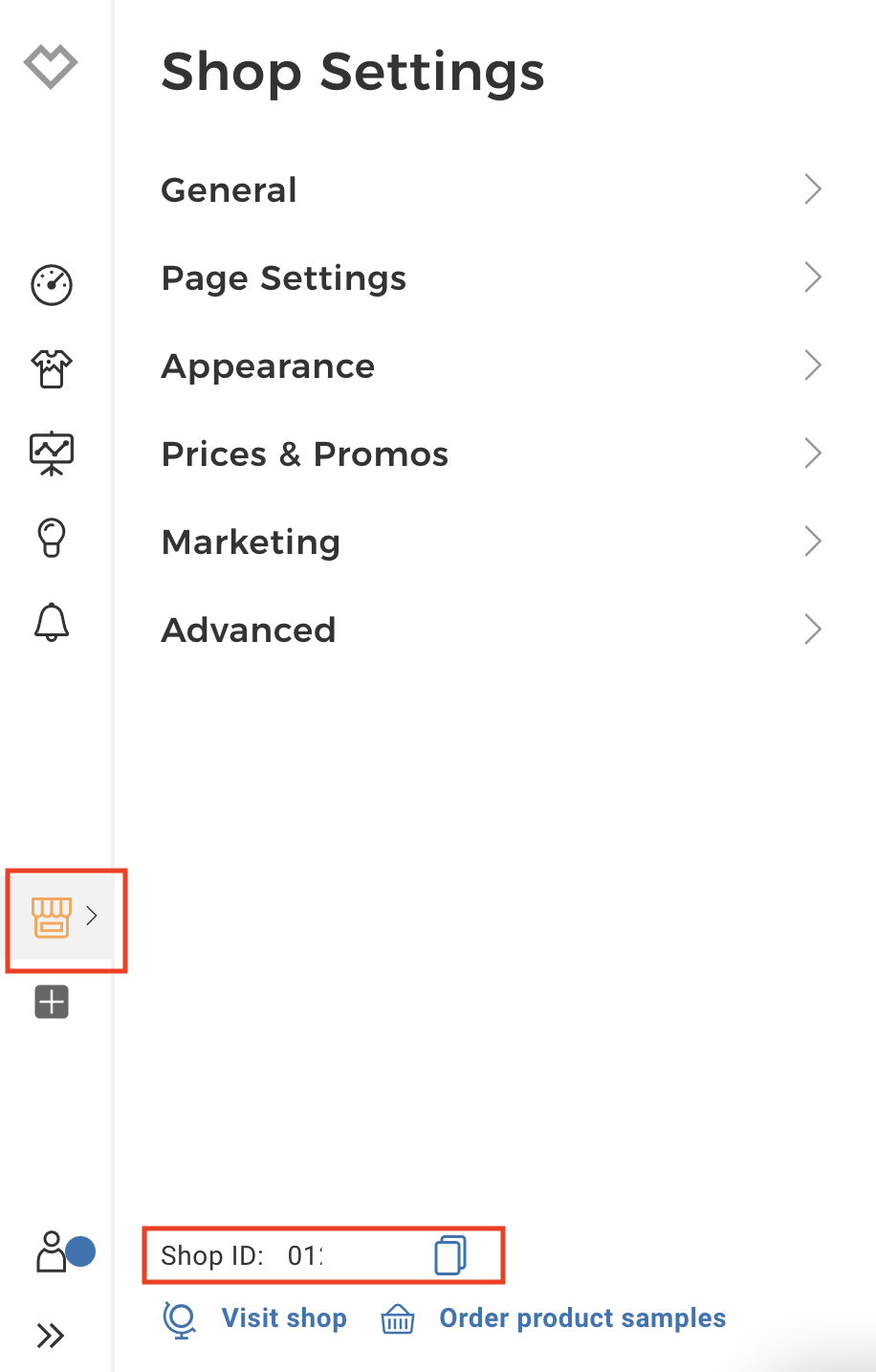Image resolution: width=876 pixels, height=1372 pixels.
Task: Select the orange shop storefront icon
Action: pyautogui.click(x=52, y=918)
